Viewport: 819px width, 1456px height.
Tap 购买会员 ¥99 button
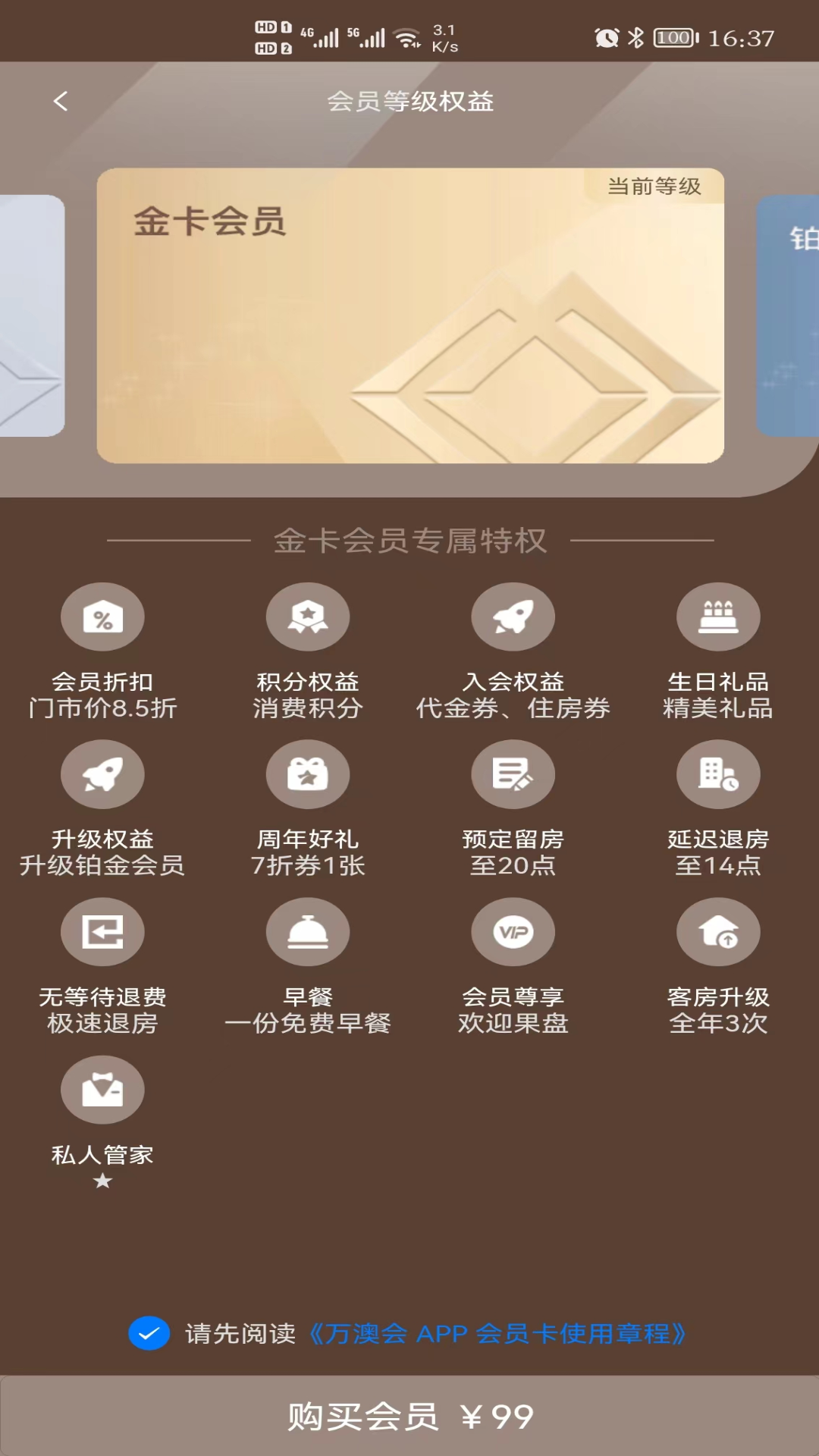point(409,1416)
